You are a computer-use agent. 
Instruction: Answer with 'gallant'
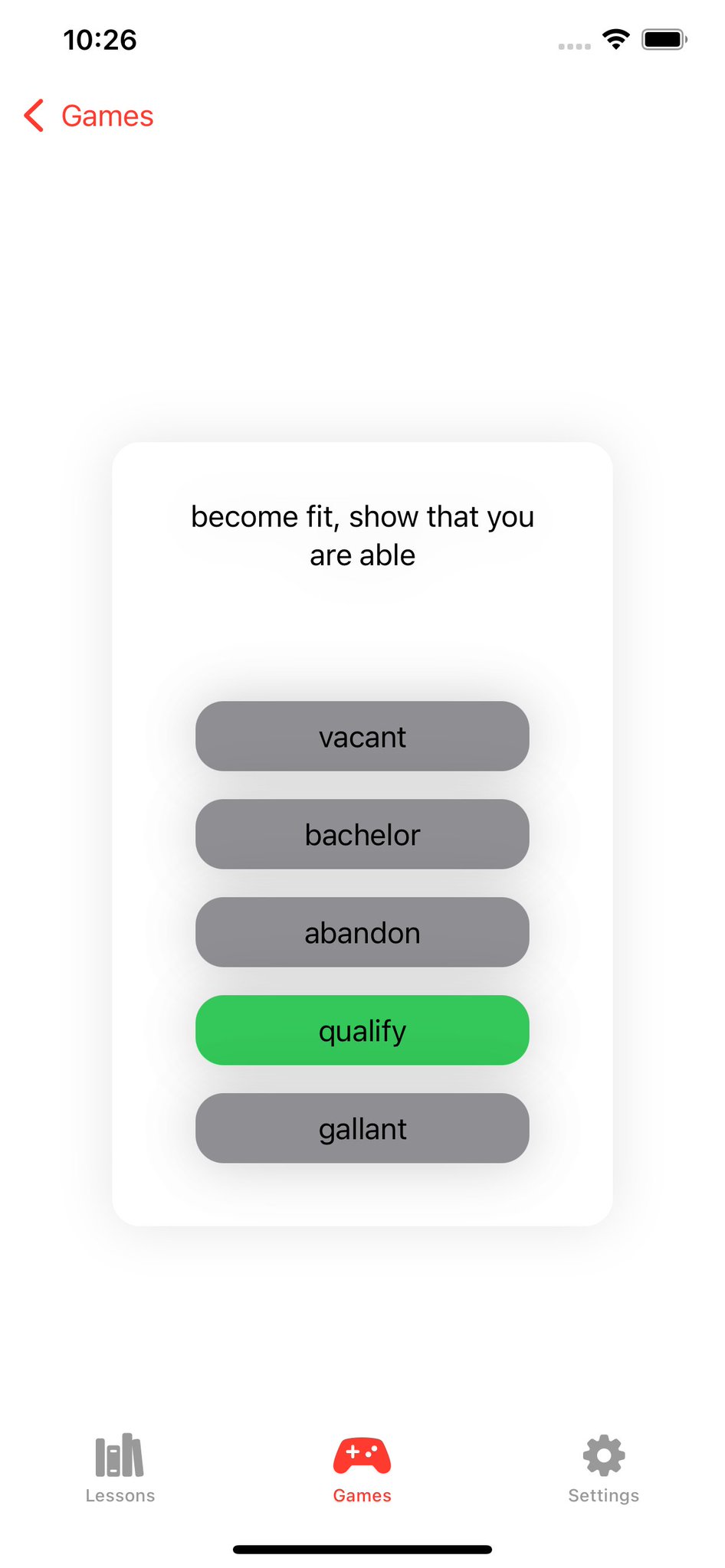[362, 1128]
